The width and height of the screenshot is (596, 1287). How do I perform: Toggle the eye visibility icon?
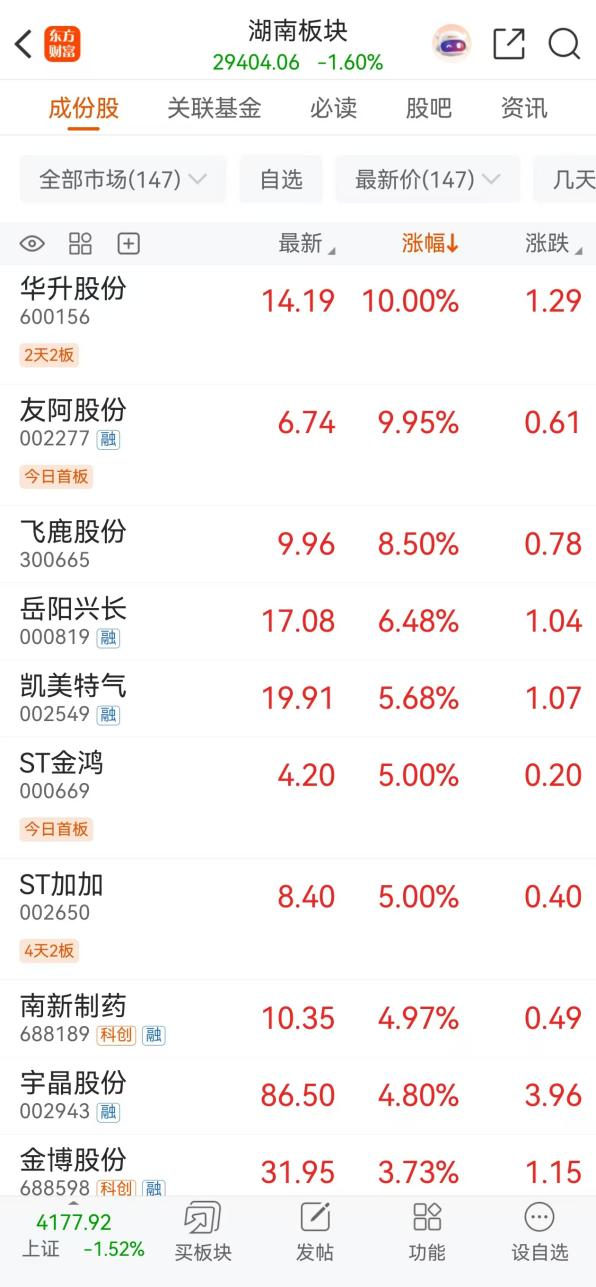pyautogui.click(x=32, y=243)
